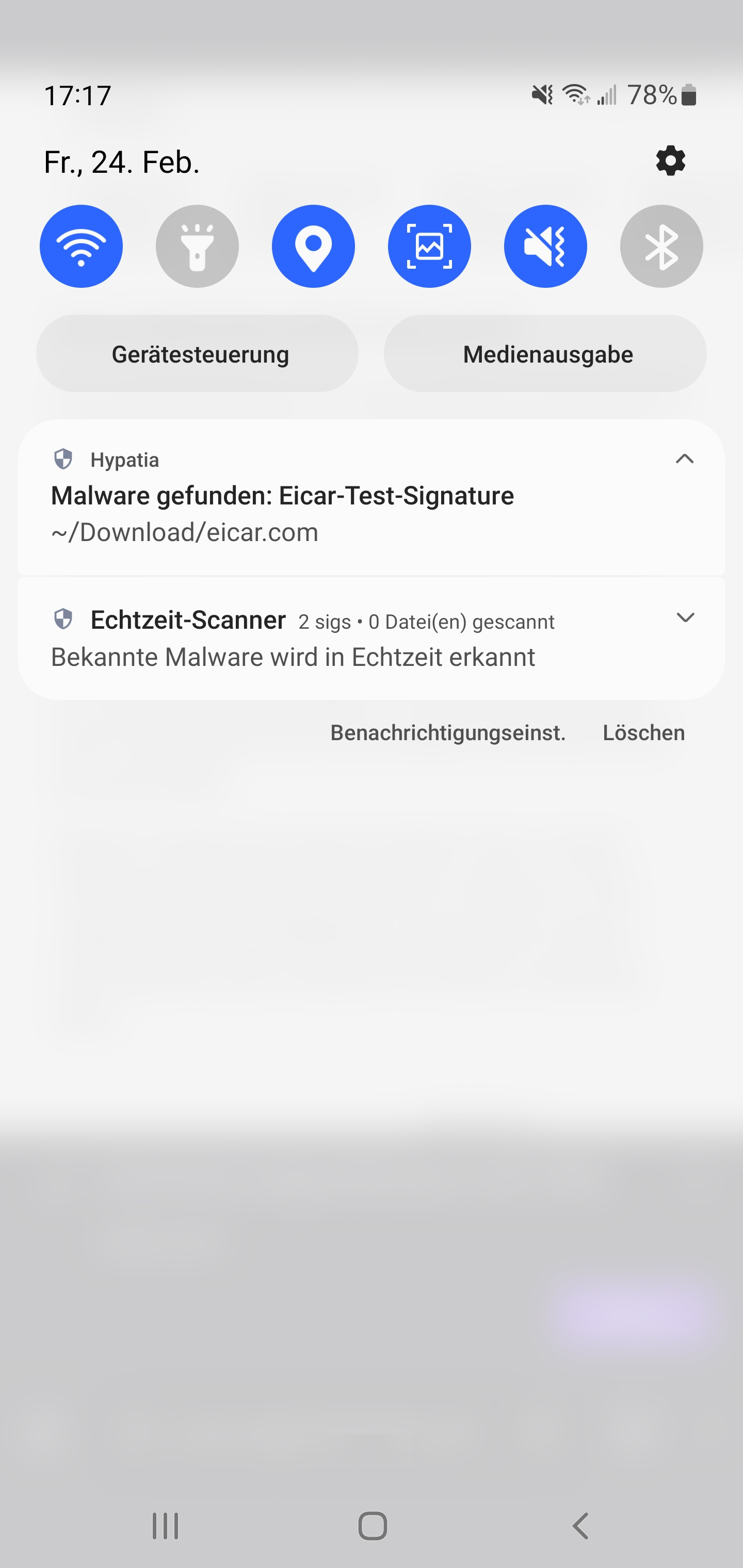The height and width of the screenshot is (1568, 743).
Task: Tap Löschen to clear notifications
Action: point(643,732)
